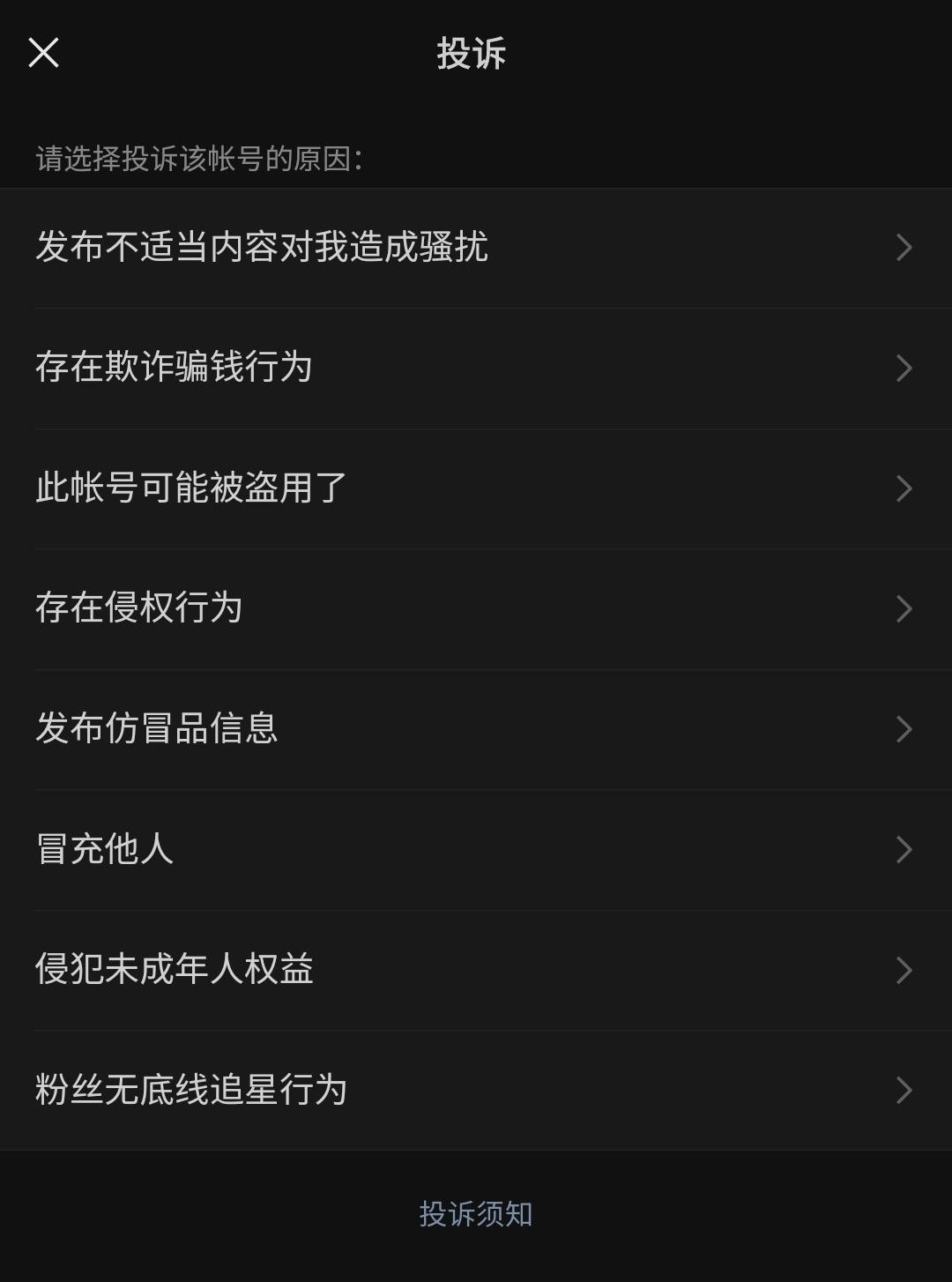952x1282 pixels.
Task: View the 投诉须知 notice link
Action: (x=476, y=1214)
